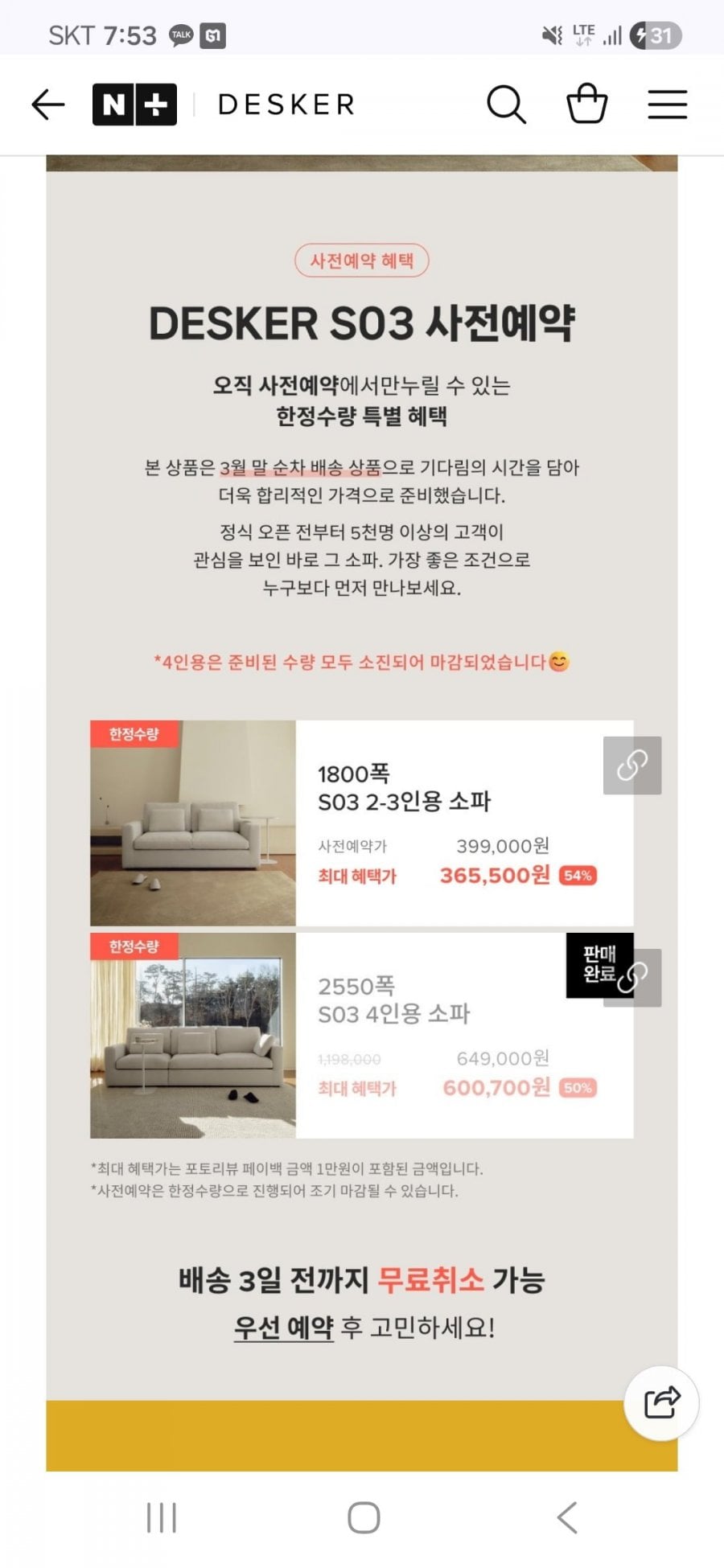Go to the phone's home screen
Viewport: 724px width, 1568px height.
[x=364, y=1518]
